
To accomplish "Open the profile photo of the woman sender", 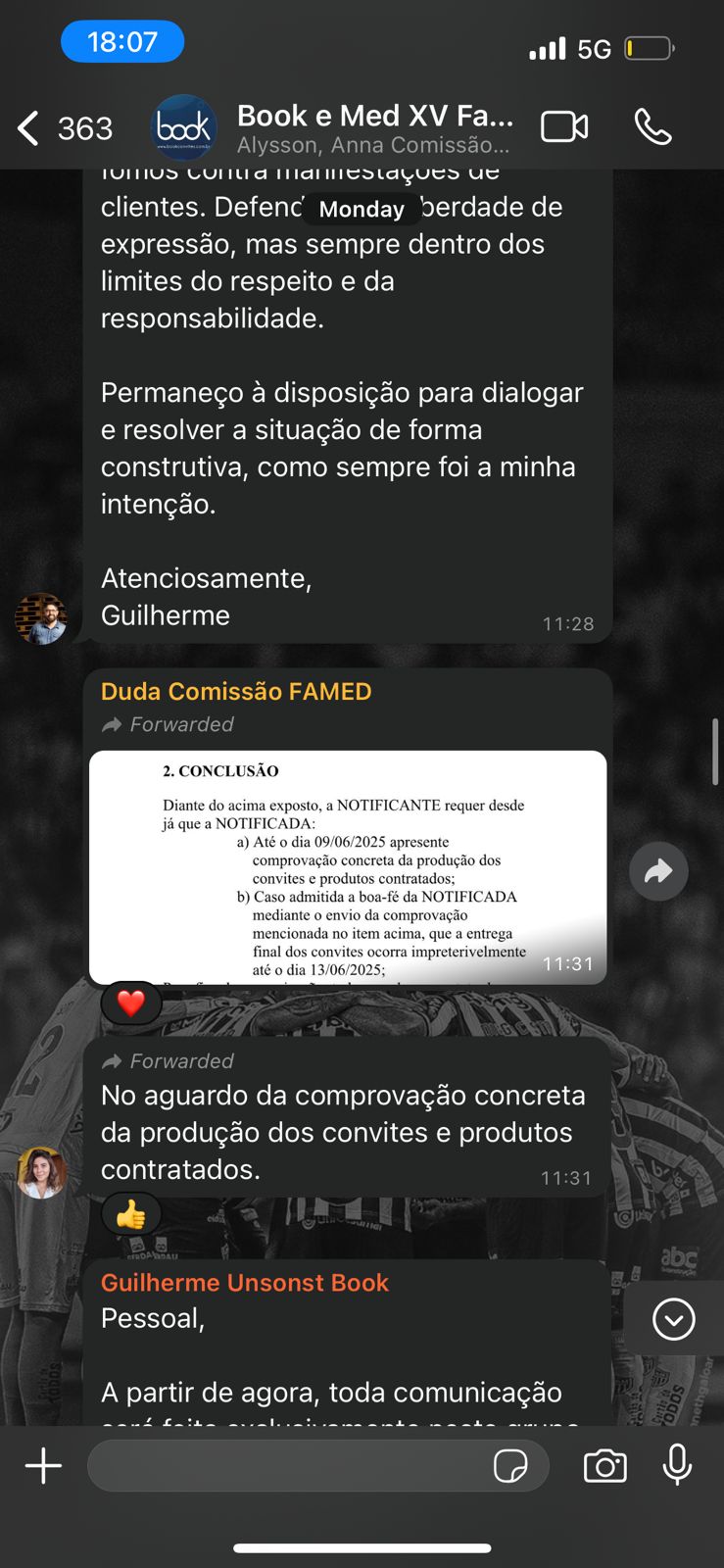I will point(41,1173).
